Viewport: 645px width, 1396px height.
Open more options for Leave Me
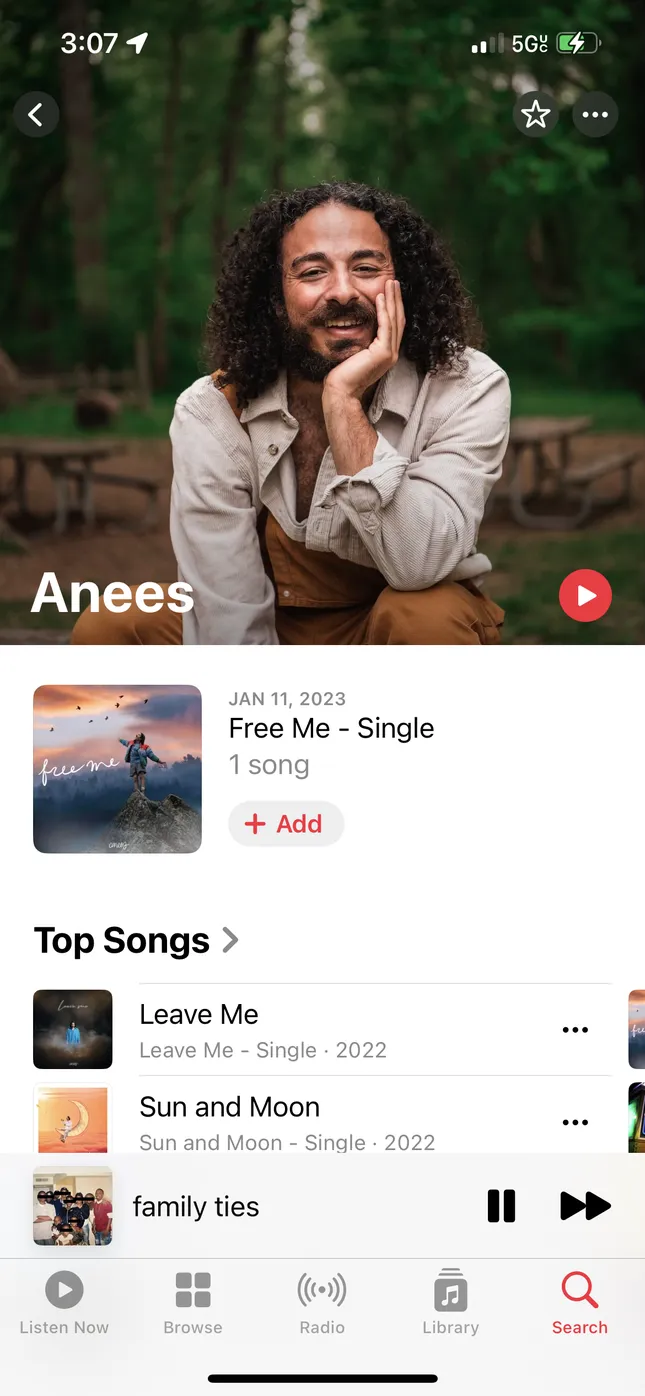[575, 1030]
